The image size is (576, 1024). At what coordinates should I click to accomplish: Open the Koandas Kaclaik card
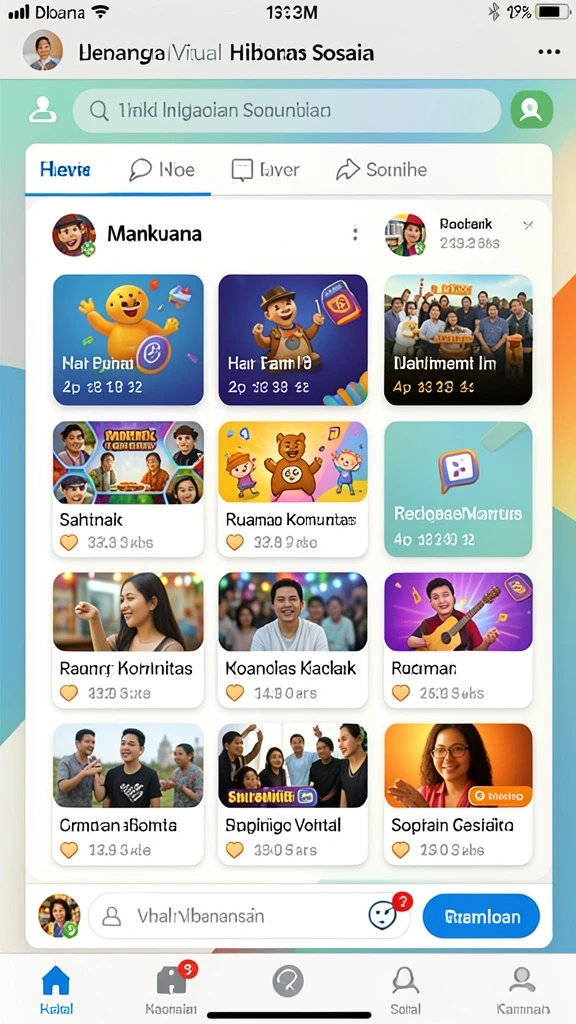tap(293, 640)
